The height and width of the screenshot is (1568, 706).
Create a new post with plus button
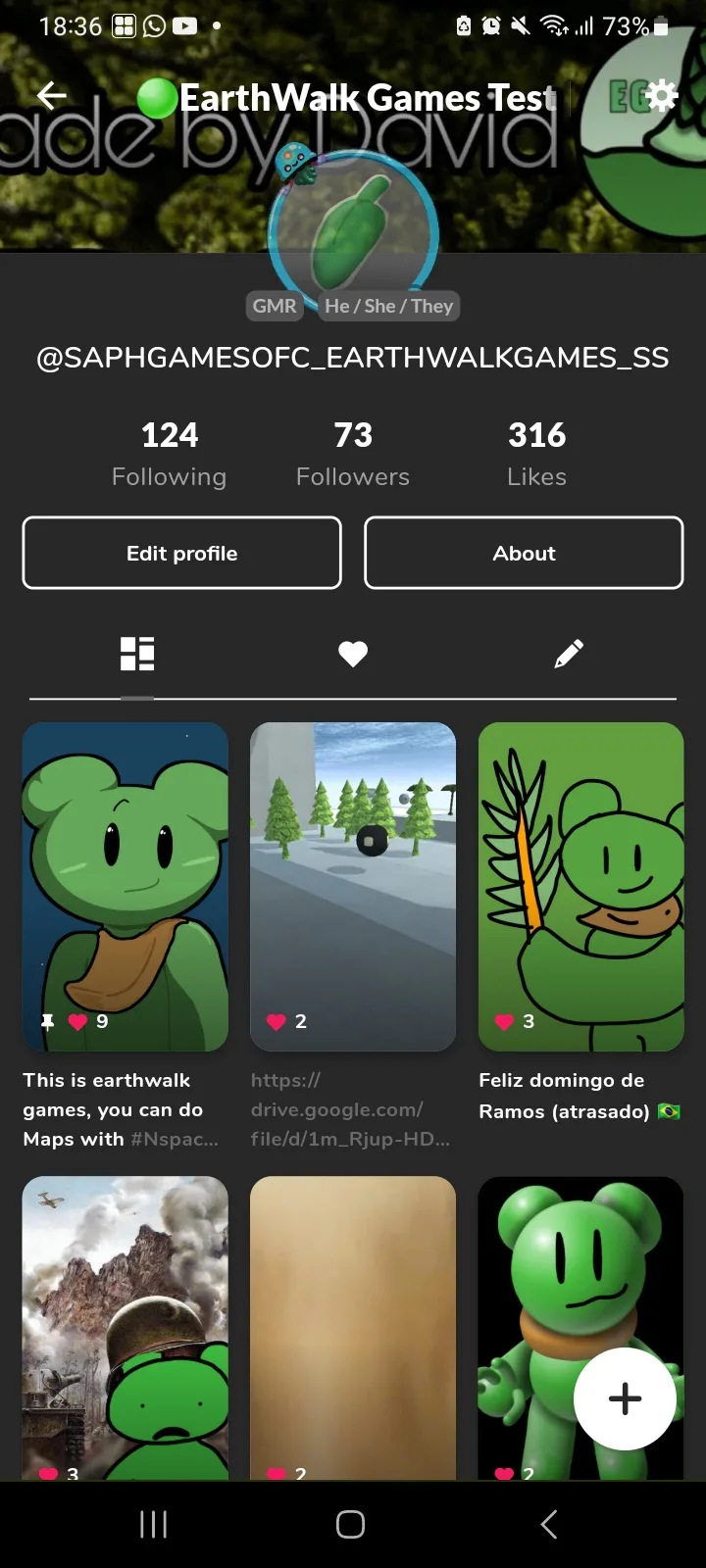625,1398
